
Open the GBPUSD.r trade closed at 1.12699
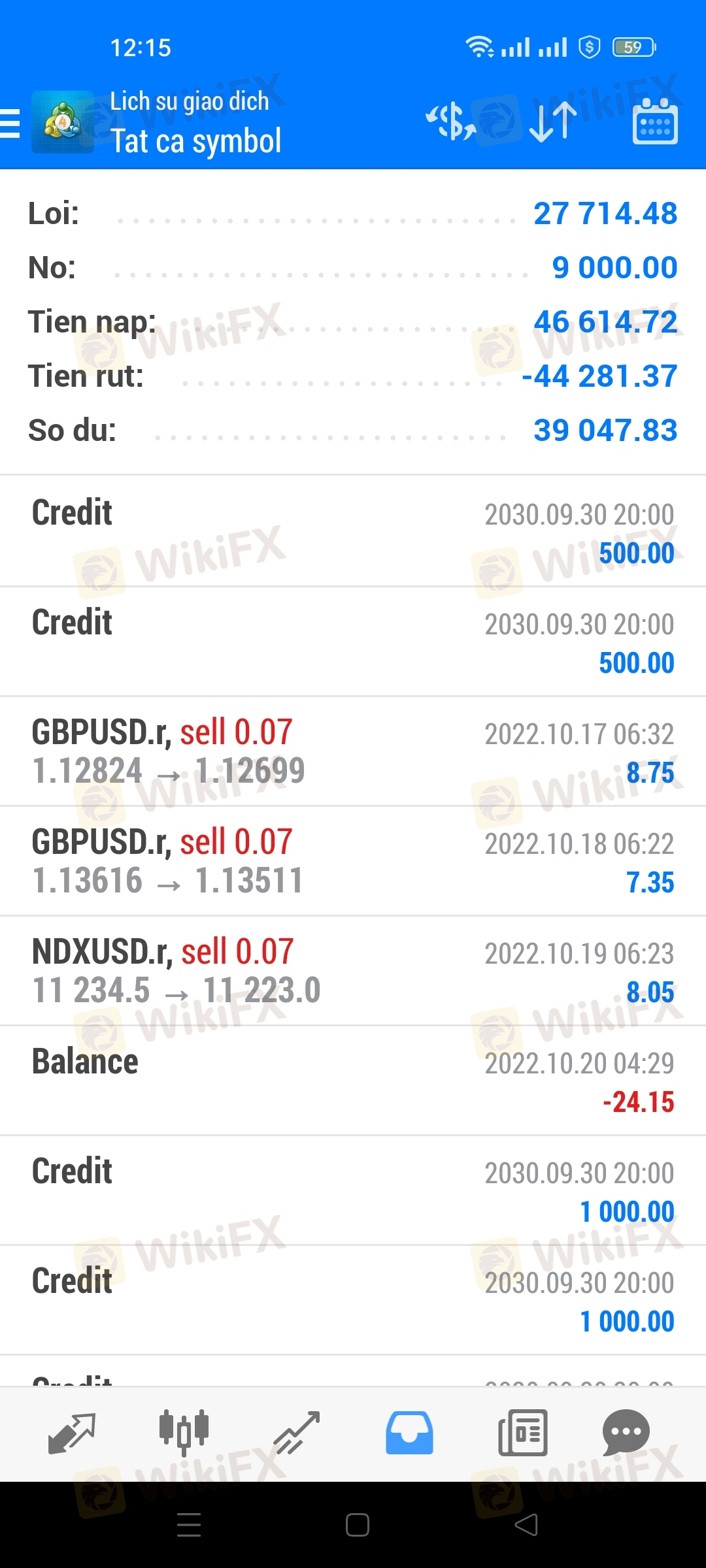point(353,751)
